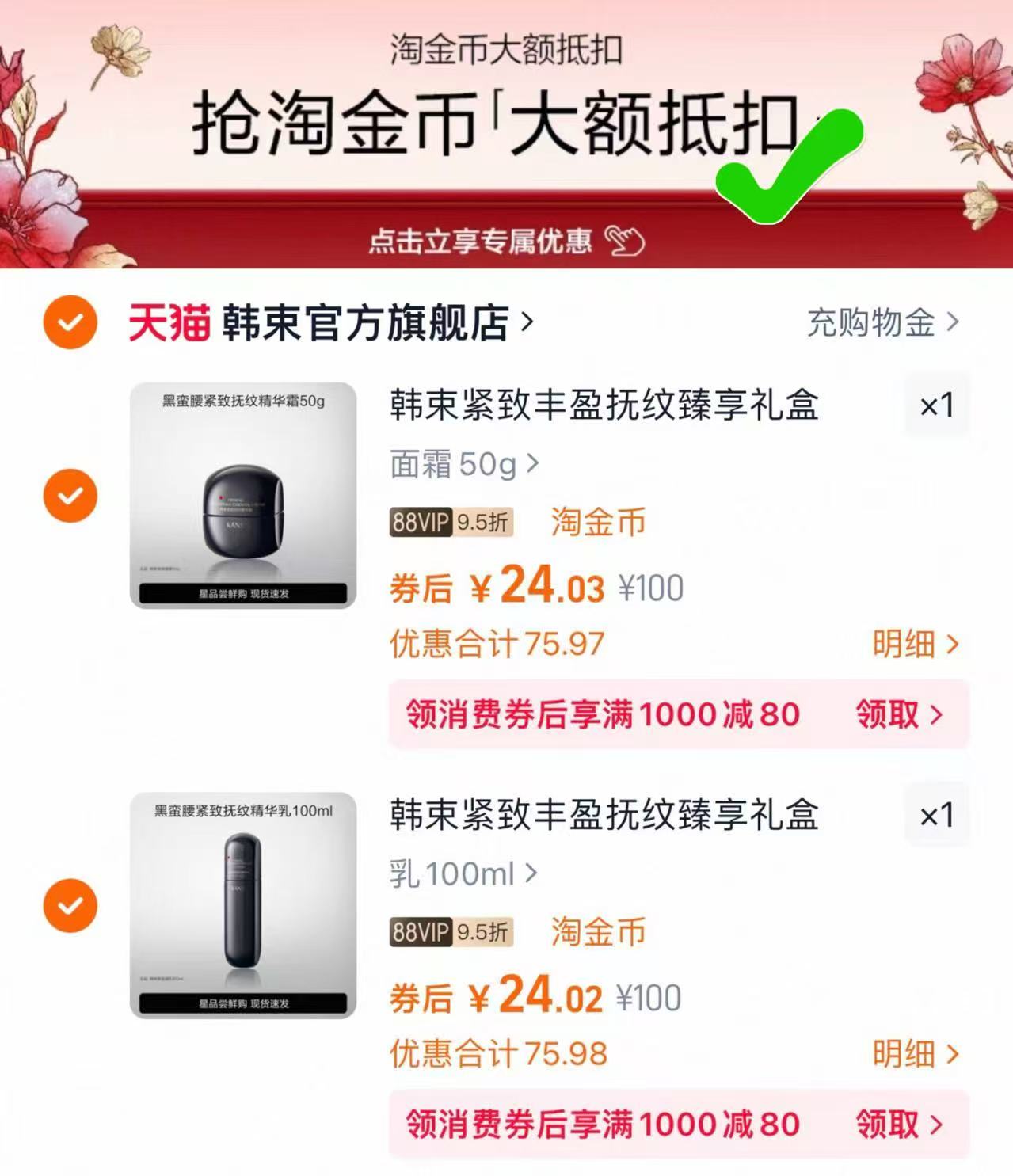1013x1176 pixels.
Task: Uncheck the 乳100ml lotion item
Action: [x=70, y=905]
